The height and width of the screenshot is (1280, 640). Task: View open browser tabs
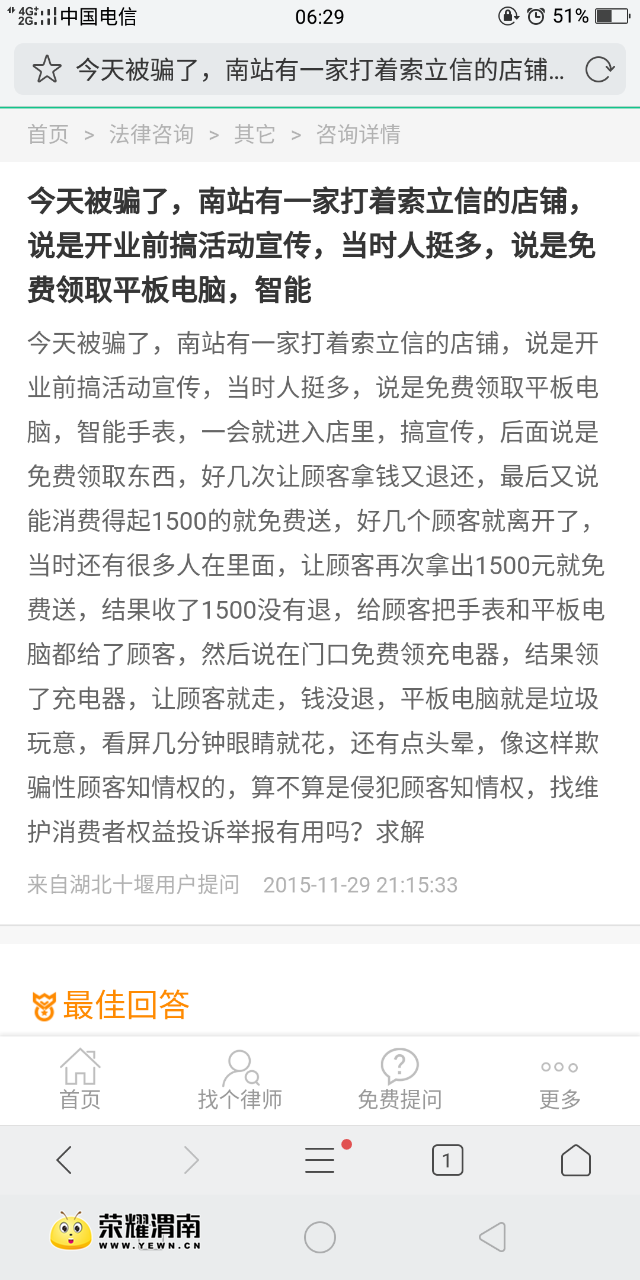(x=447, y=1160)
